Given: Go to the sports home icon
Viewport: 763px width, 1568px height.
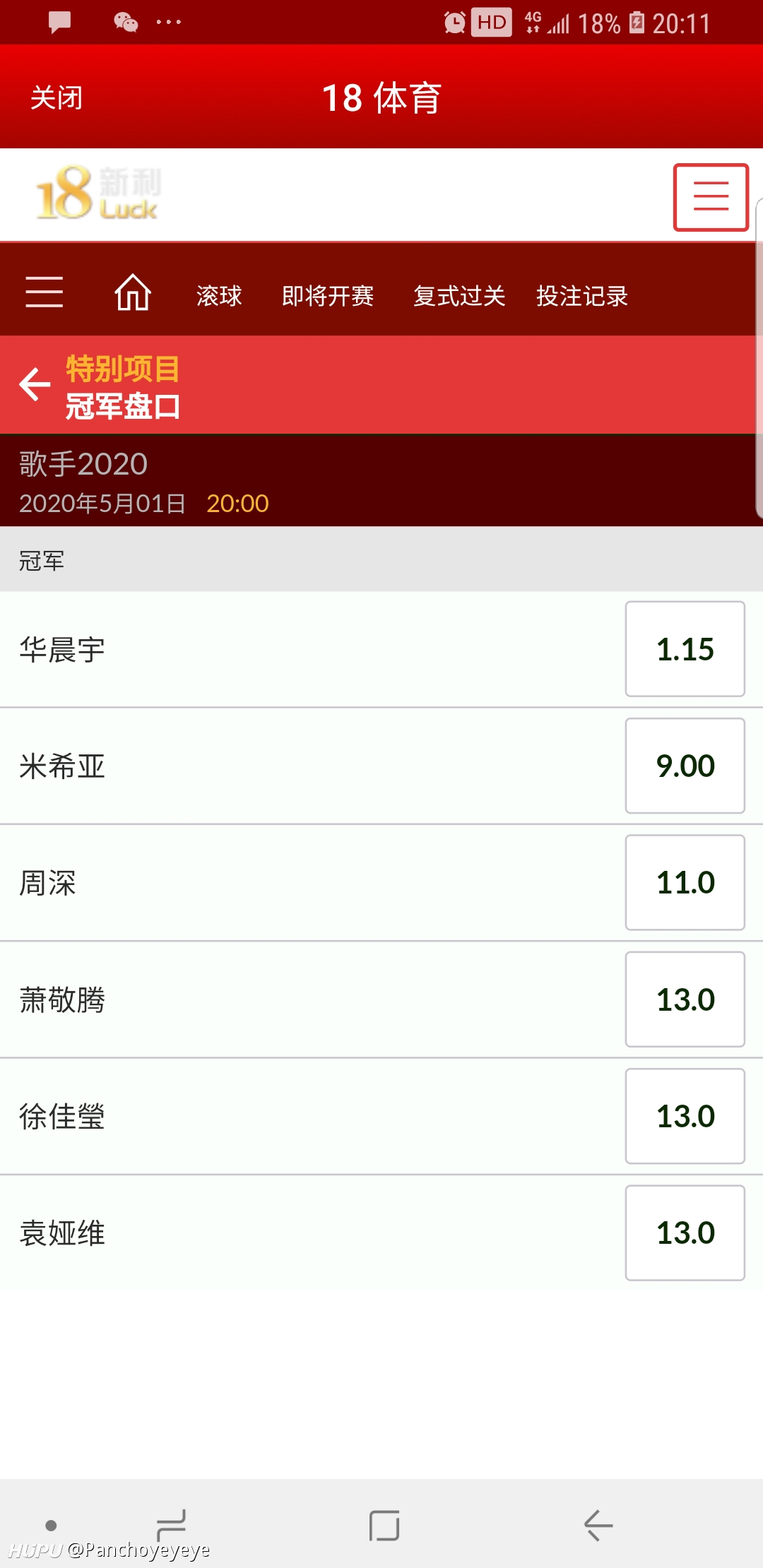Looking at the screenshot, I should click(x=133, y=292).
